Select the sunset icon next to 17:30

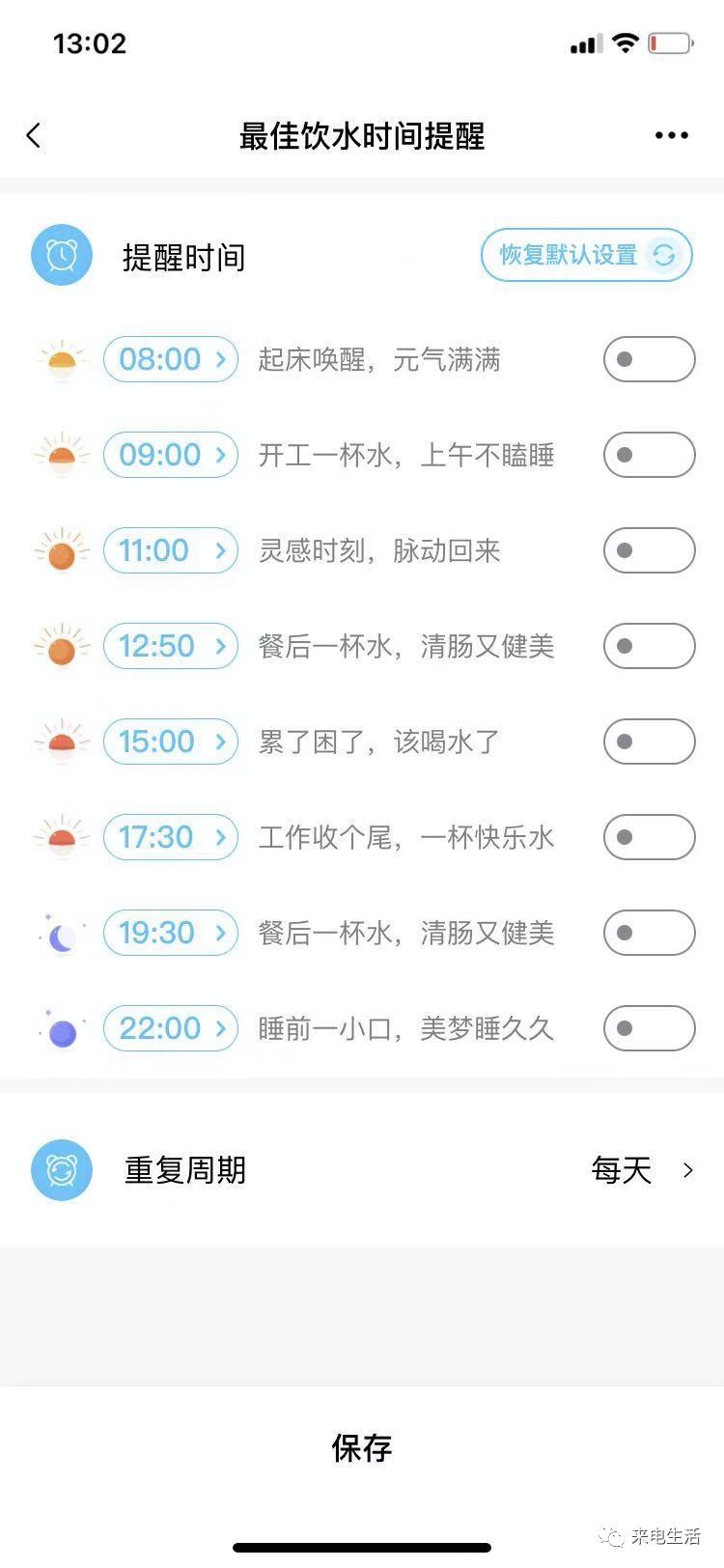click(61, 837)
